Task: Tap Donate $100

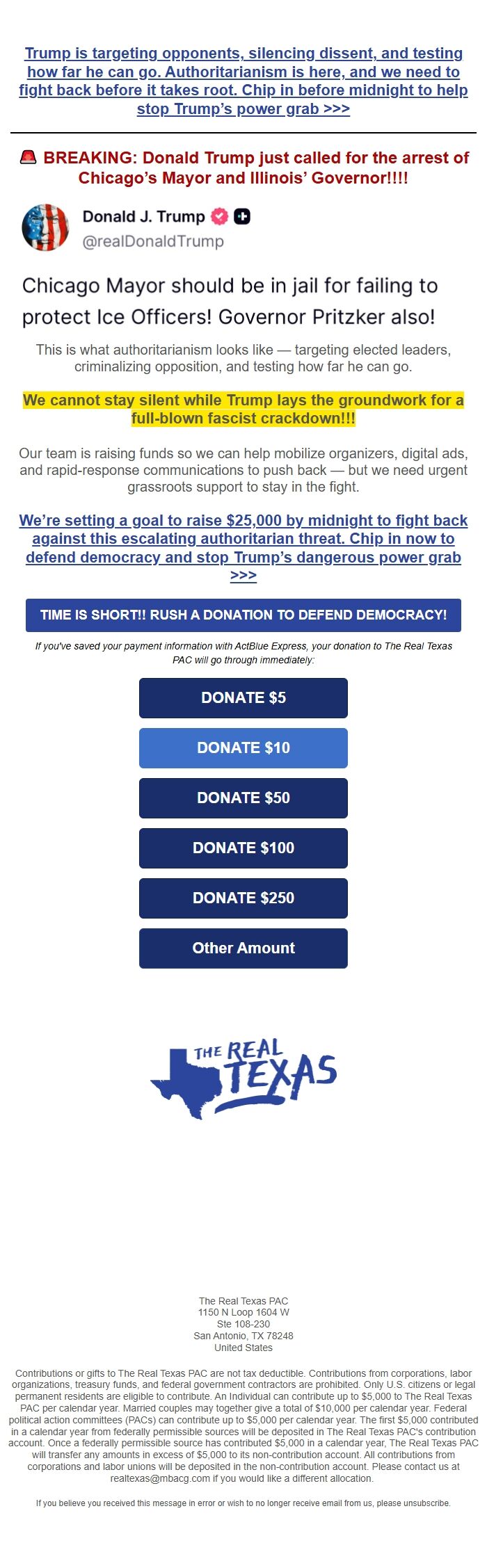Action: click(x=243, y=848)
